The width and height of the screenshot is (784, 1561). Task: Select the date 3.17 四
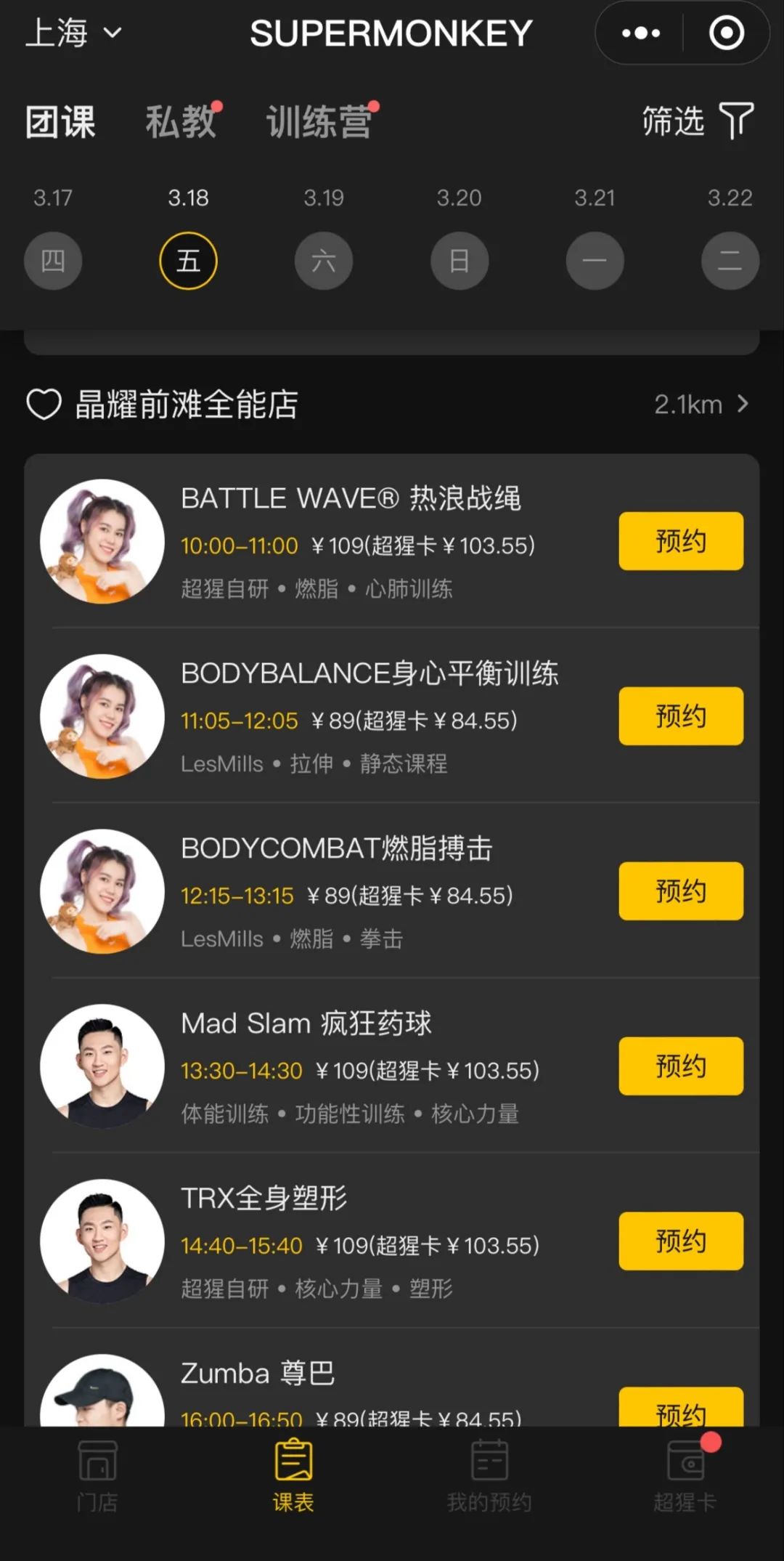pos(53,260)
